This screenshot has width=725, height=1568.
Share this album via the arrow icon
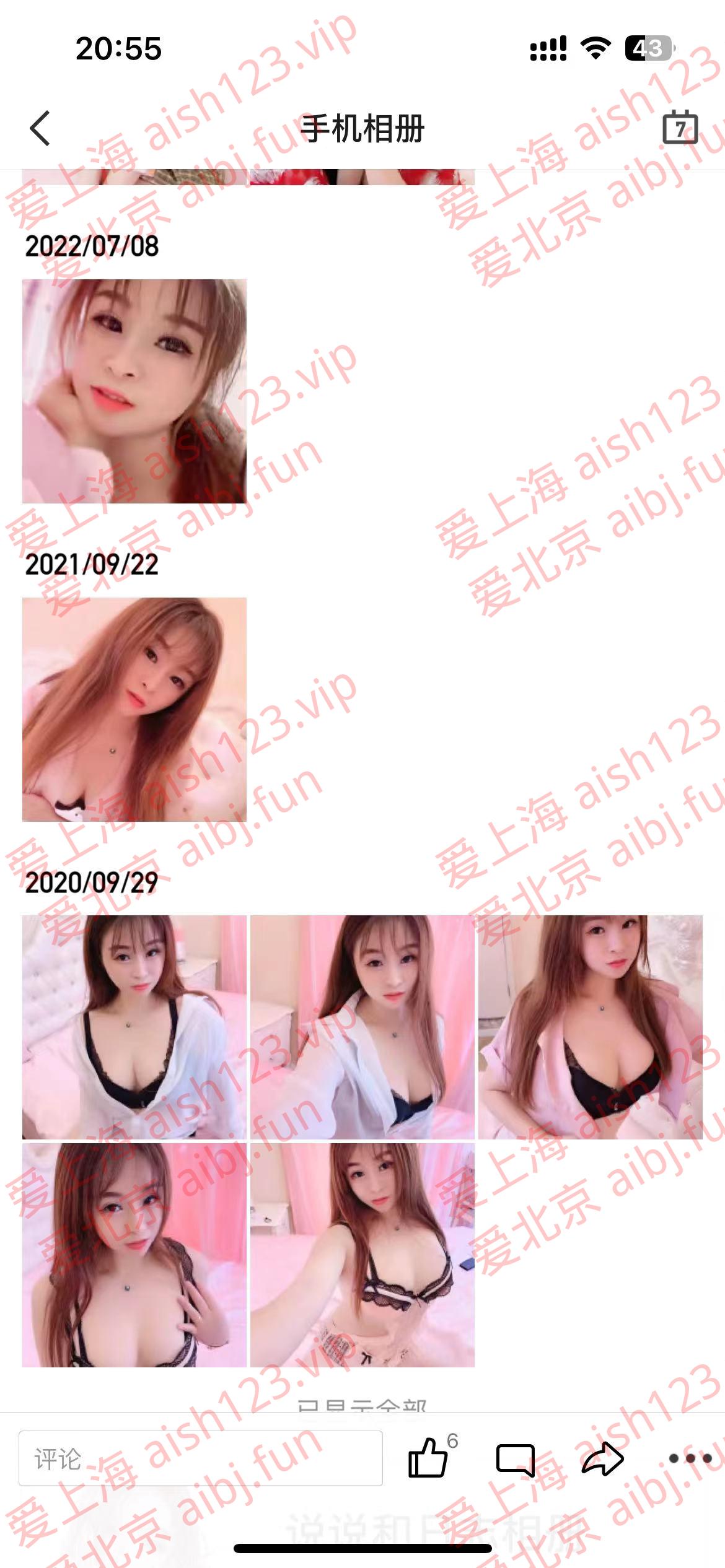click(x=602, y=1458)
